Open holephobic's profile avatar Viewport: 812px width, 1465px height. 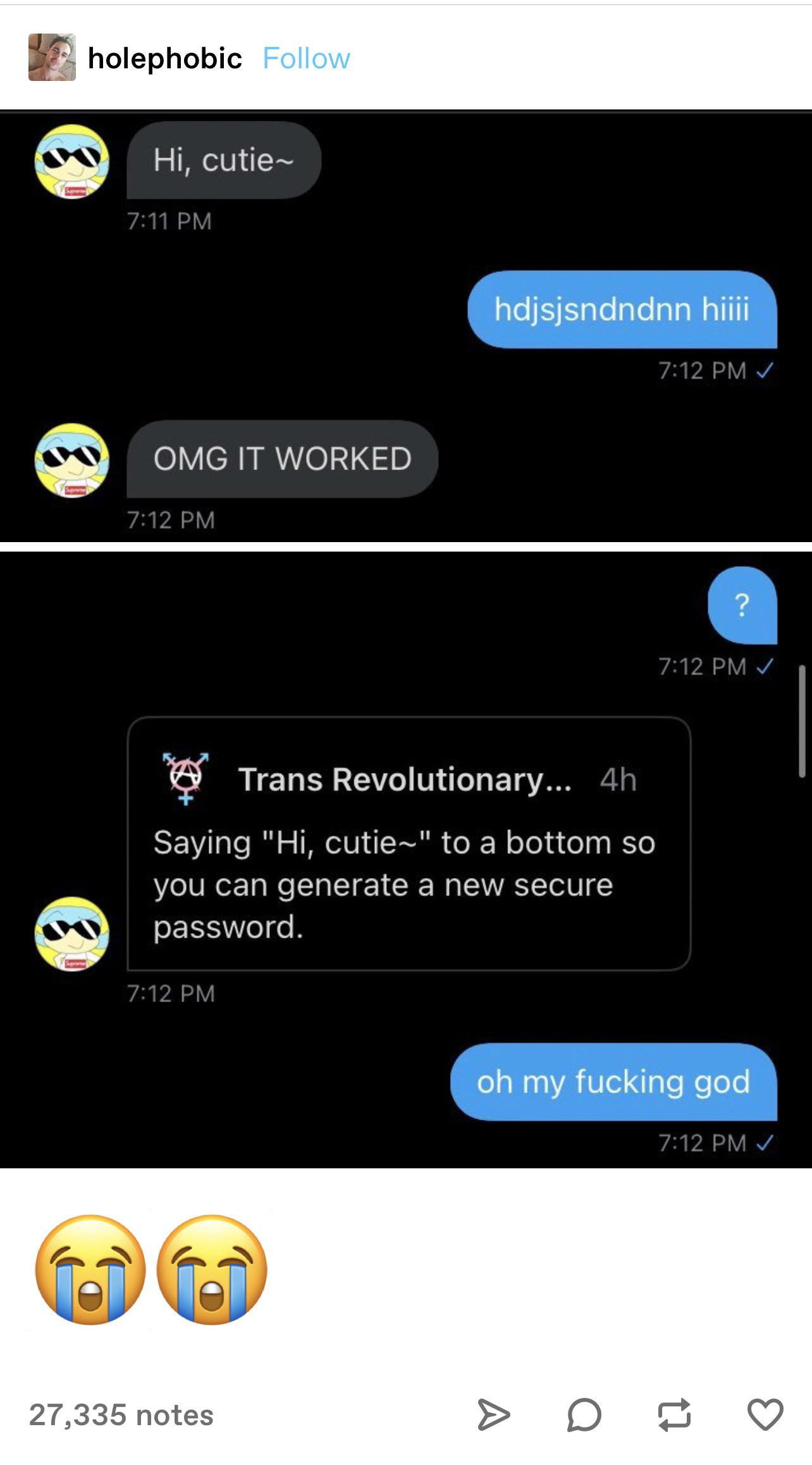(52, 58)
